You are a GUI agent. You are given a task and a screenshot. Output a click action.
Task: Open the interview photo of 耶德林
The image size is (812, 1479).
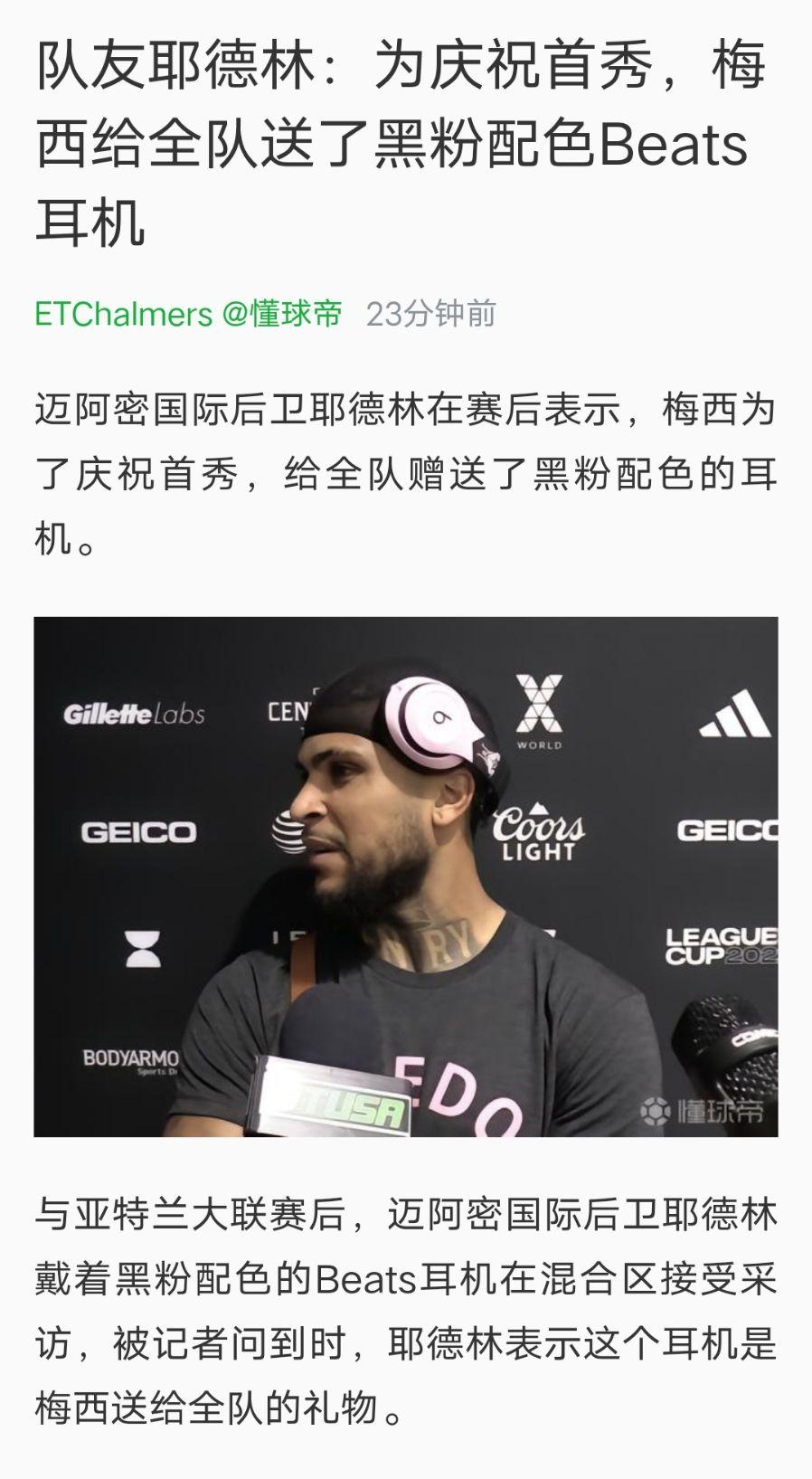coord(406,877)
